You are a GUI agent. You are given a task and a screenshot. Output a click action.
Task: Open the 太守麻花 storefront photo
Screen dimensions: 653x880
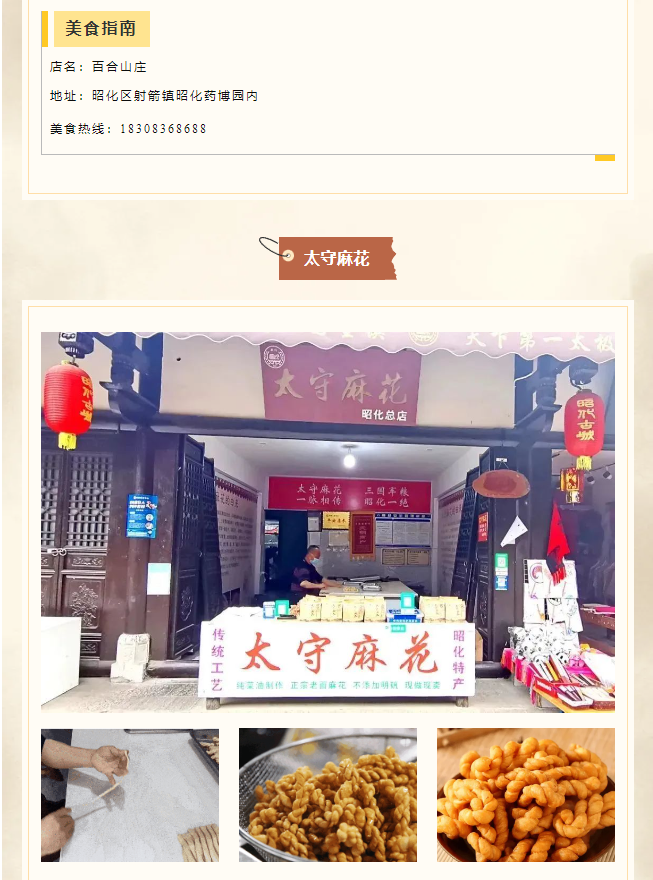point(327,521)
